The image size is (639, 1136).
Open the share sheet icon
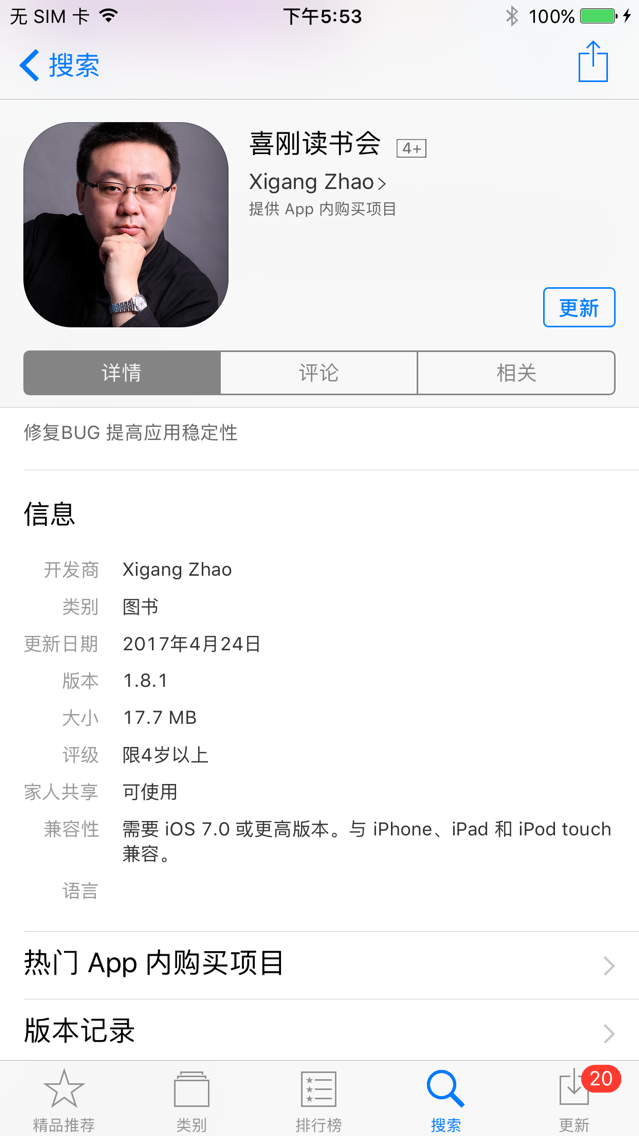coord(593,63)
